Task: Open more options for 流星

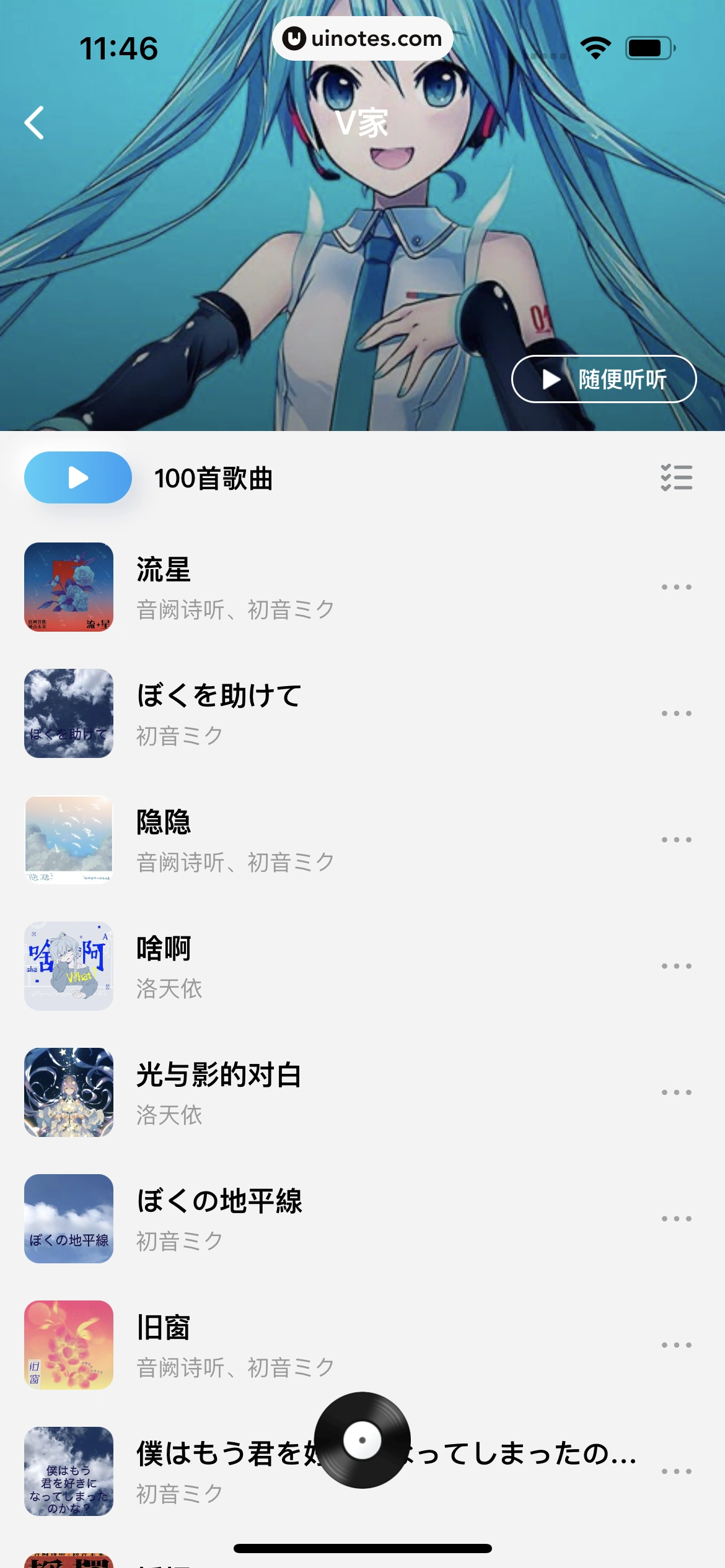Action: click(677, 587)
